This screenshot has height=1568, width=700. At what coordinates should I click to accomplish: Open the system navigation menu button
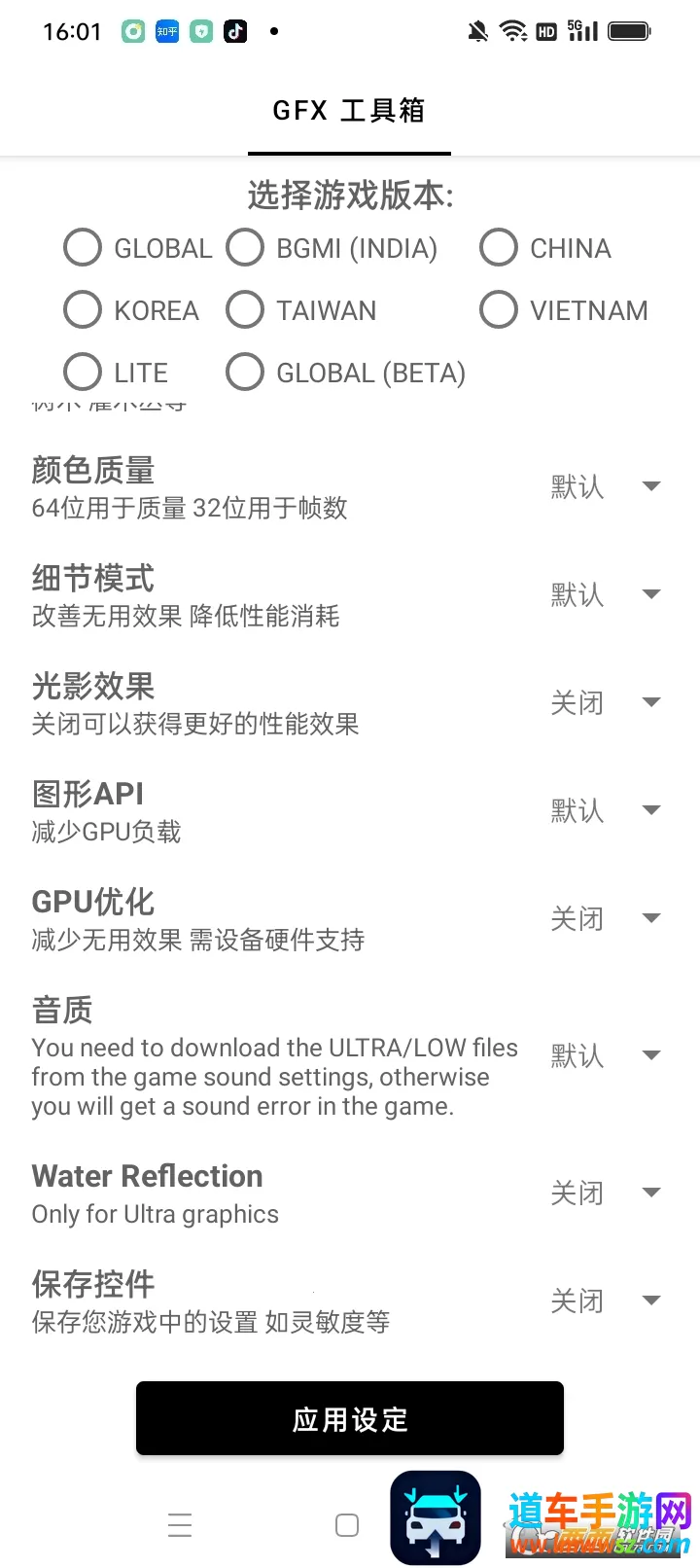180,1524
